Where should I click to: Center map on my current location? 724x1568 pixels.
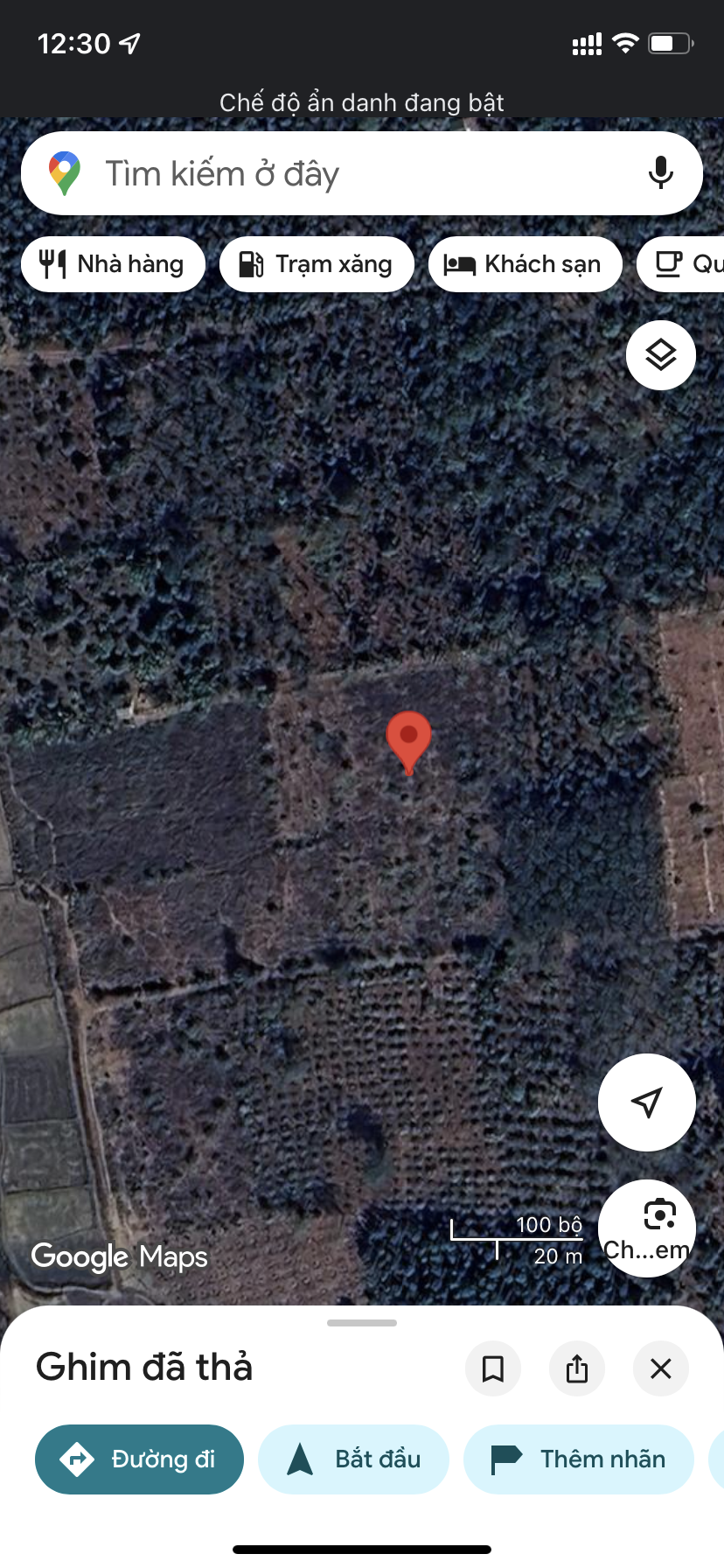point(647,1102)
